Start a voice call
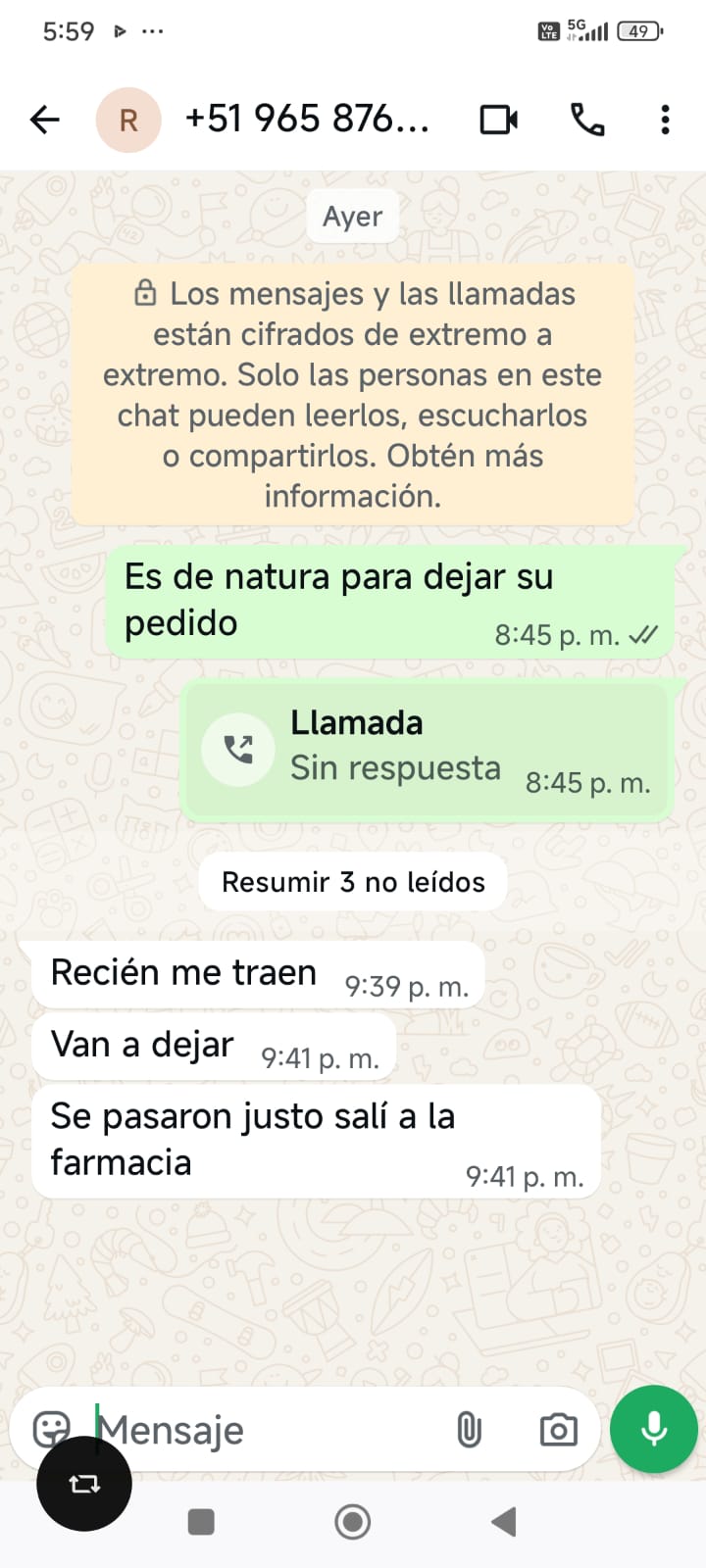 pyautogui.click(x=586, y=120)
